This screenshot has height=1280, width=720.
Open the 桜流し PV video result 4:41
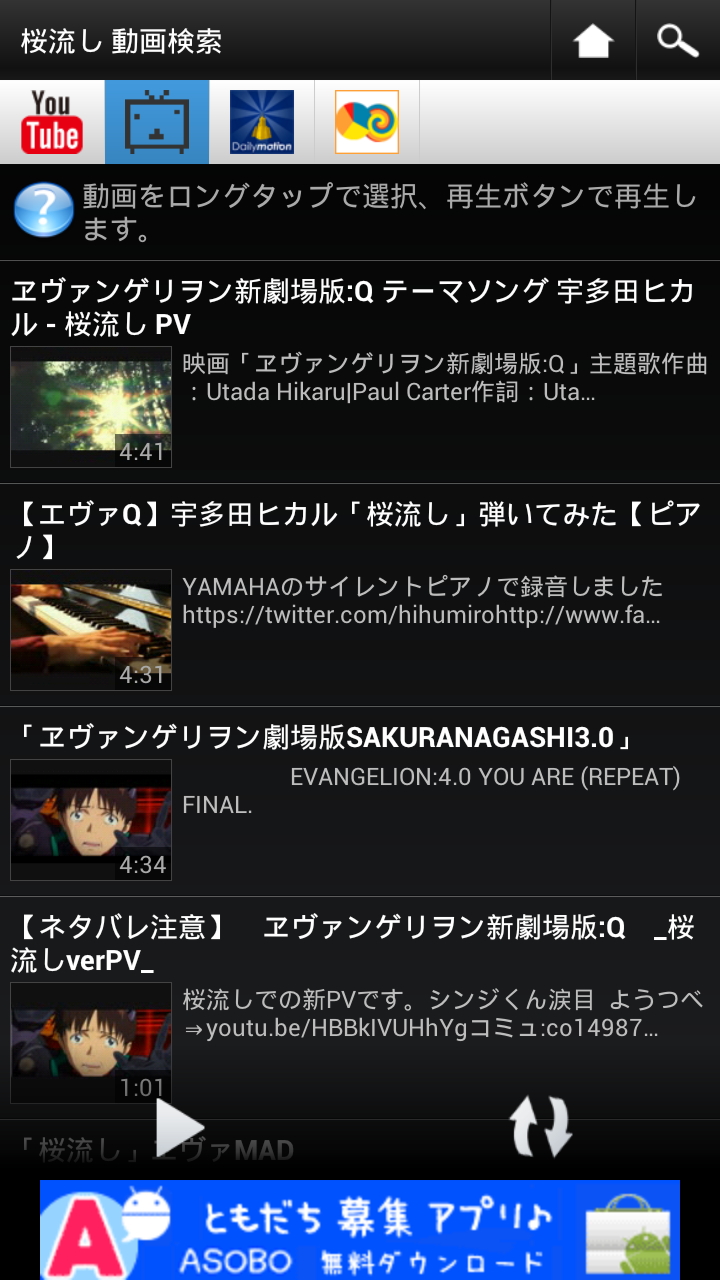click(x=360, y=372)
